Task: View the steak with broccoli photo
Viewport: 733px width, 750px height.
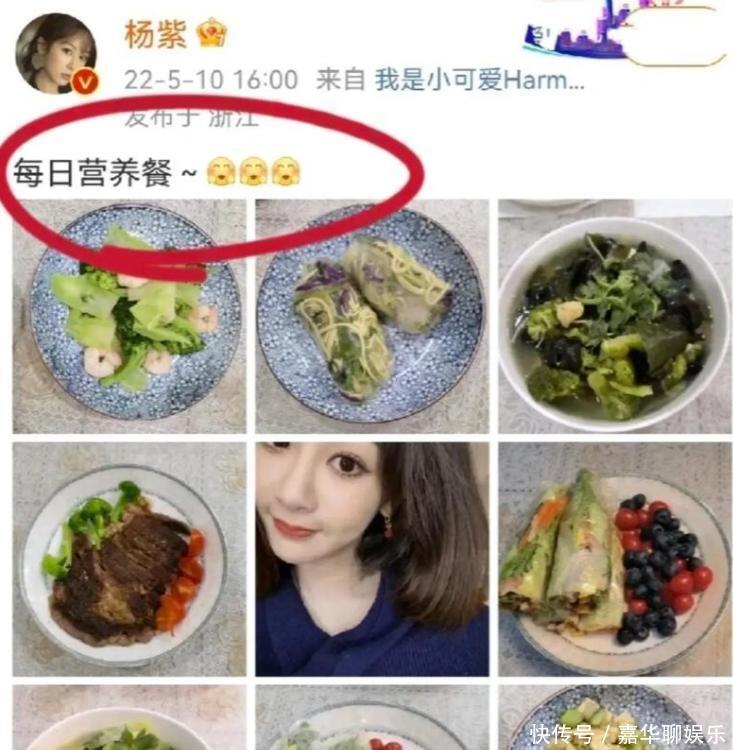Action: [129, 559]
